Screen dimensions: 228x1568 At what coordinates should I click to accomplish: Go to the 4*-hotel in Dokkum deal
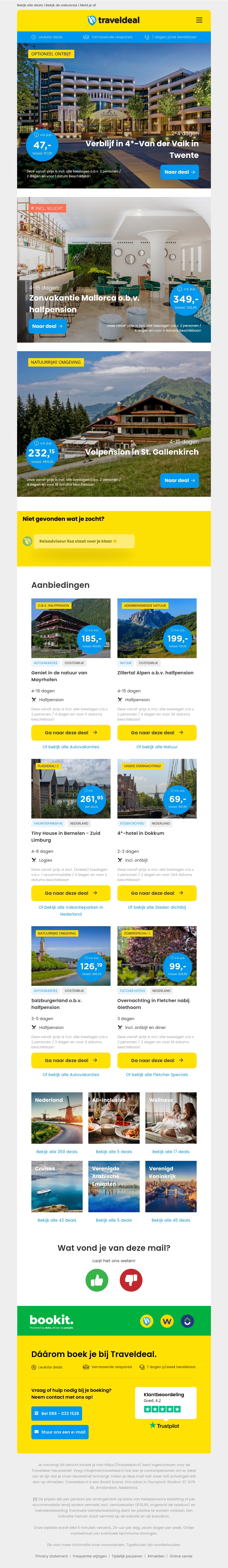(157, 893)
